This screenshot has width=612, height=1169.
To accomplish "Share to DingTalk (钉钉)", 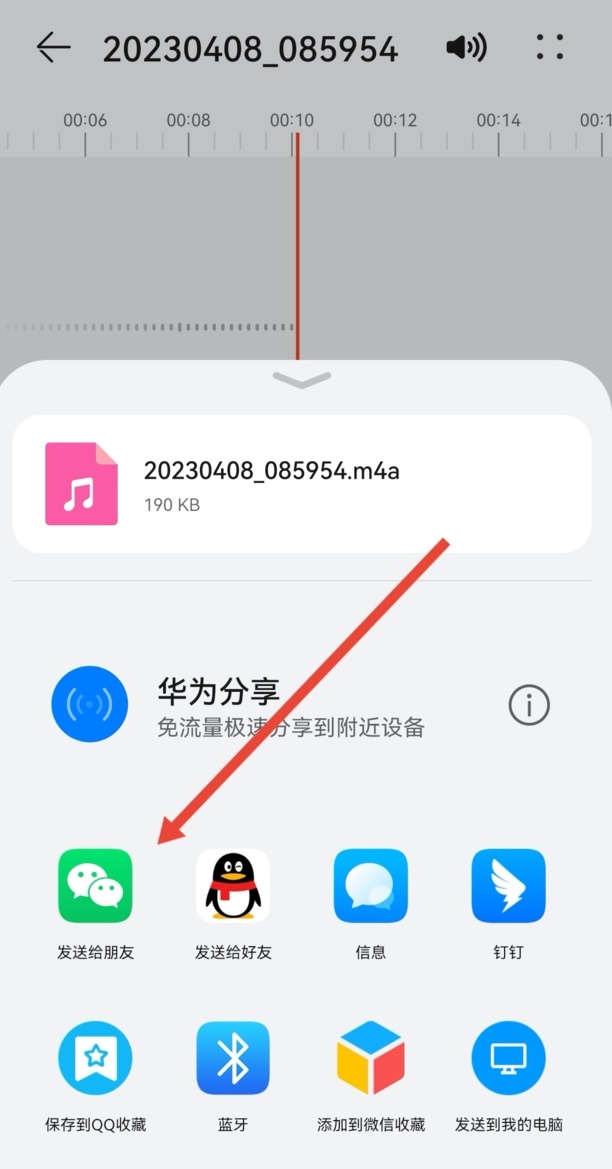I will coord(508,903).
